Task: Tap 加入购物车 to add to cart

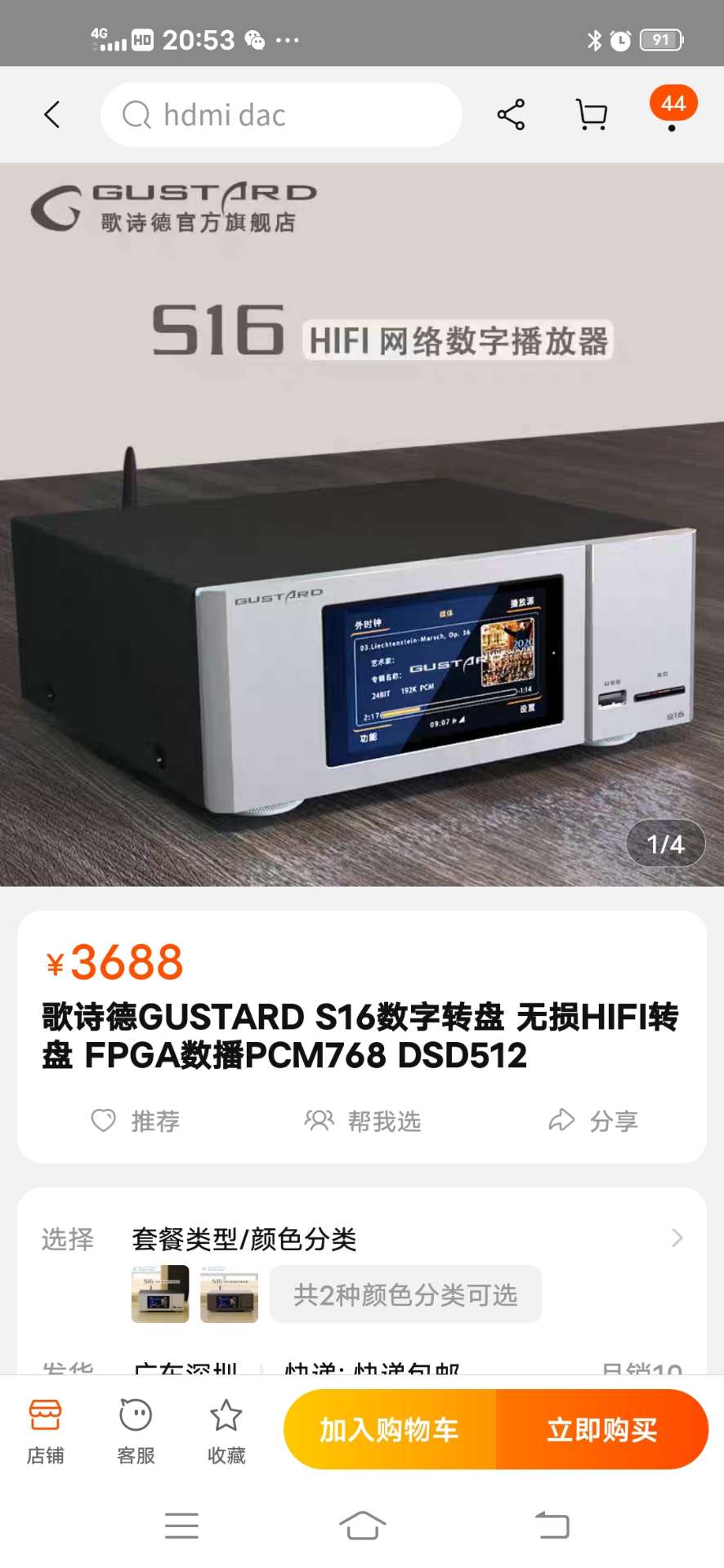Action: click(390, 1430)
